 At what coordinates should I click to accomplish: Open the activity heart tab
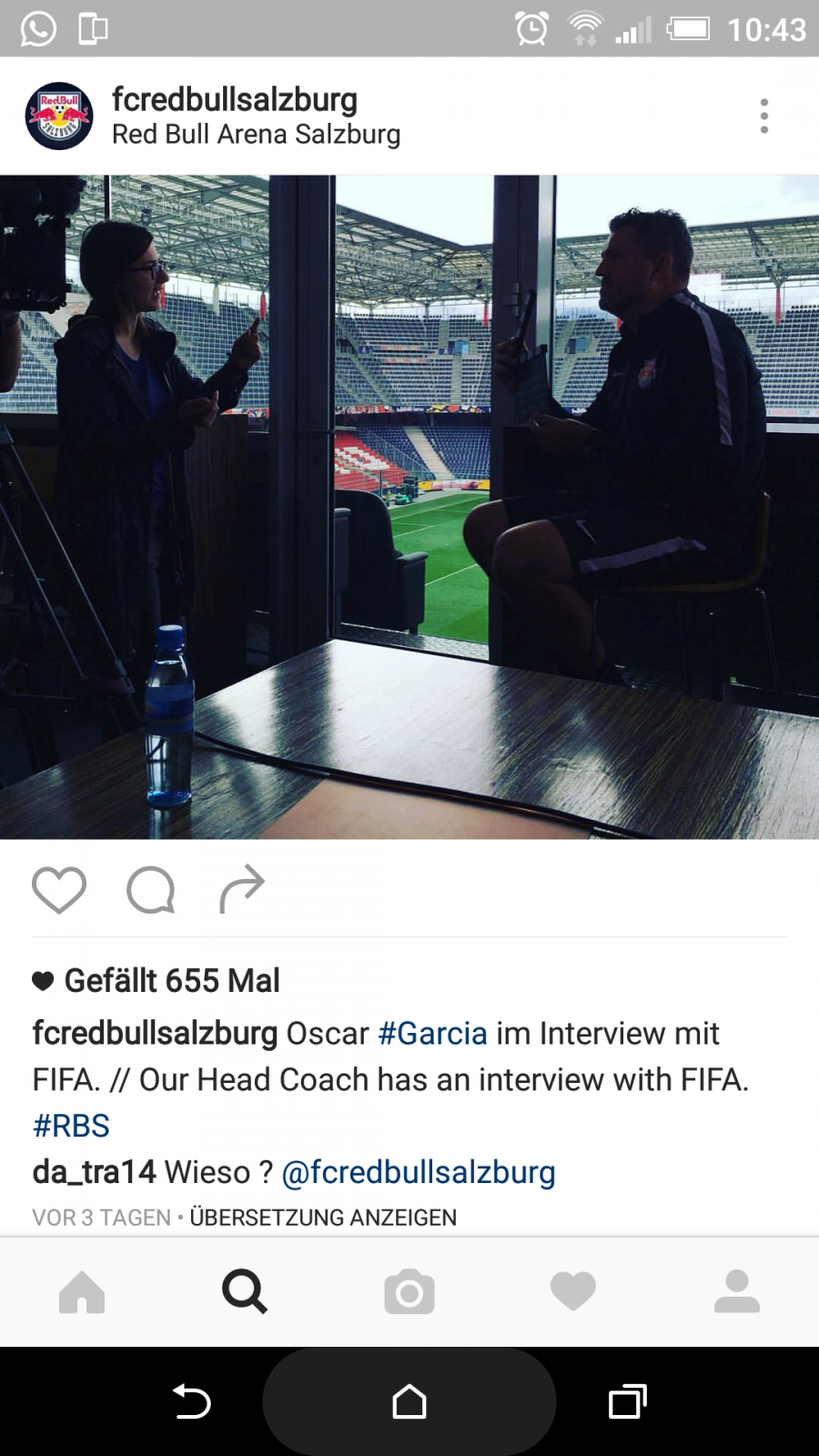point(573,1292)
